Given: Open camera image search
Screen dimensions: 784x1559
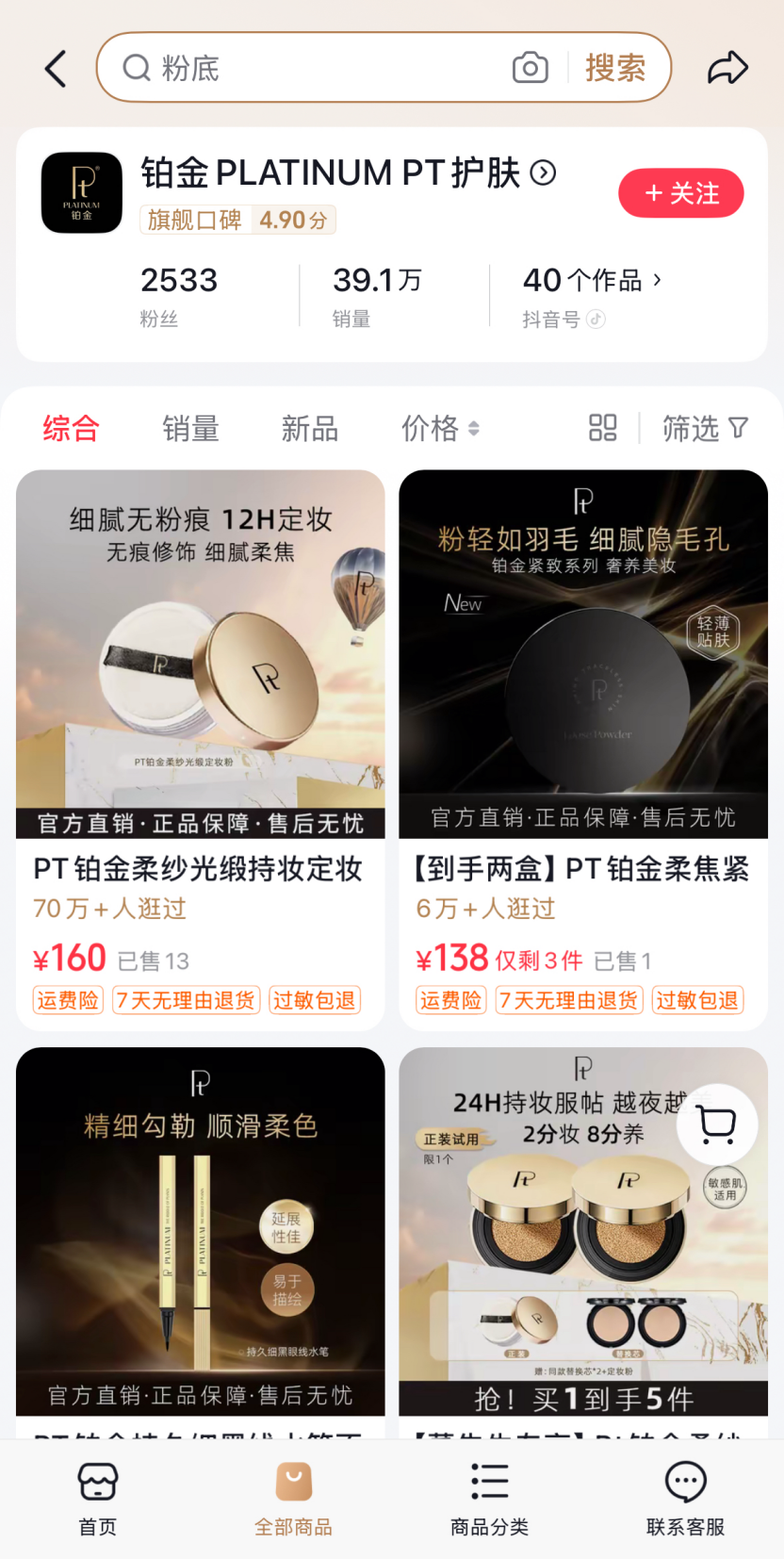Looking at the screenshot, I should click(531, 68).
